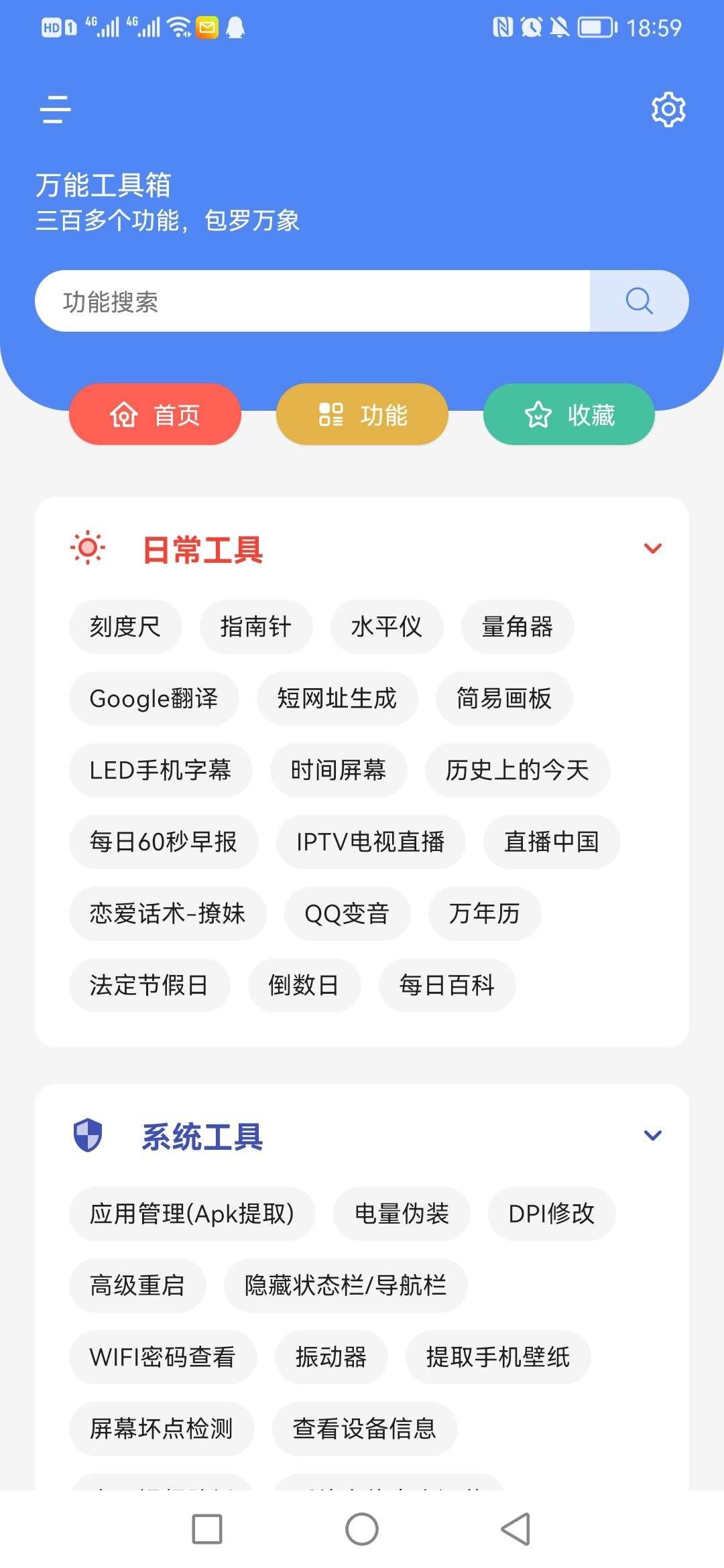
Task: Open 应用管理(Apk提取)
Action: click(192, 1214)
